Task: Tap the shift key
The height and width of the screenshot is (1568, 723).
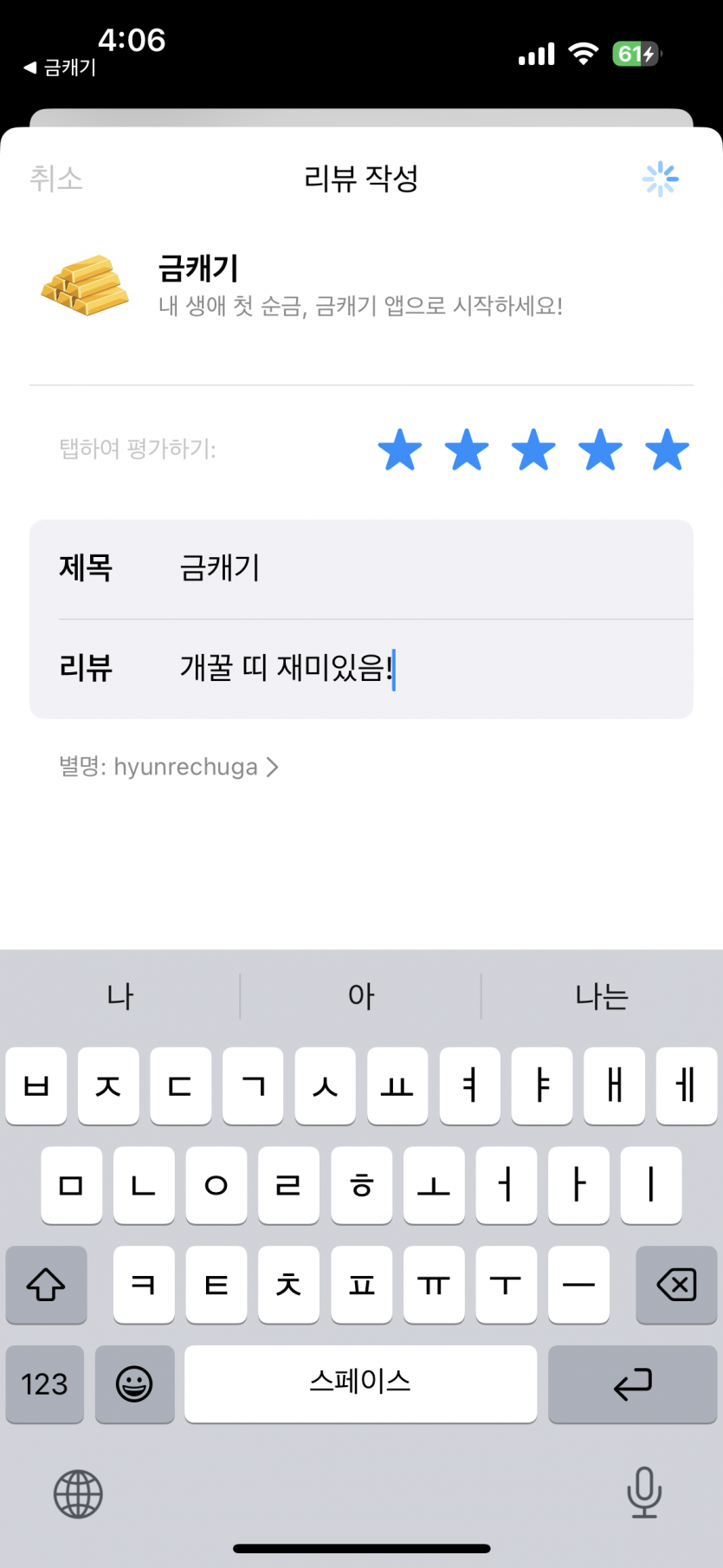Action: tap(46, 1285)
